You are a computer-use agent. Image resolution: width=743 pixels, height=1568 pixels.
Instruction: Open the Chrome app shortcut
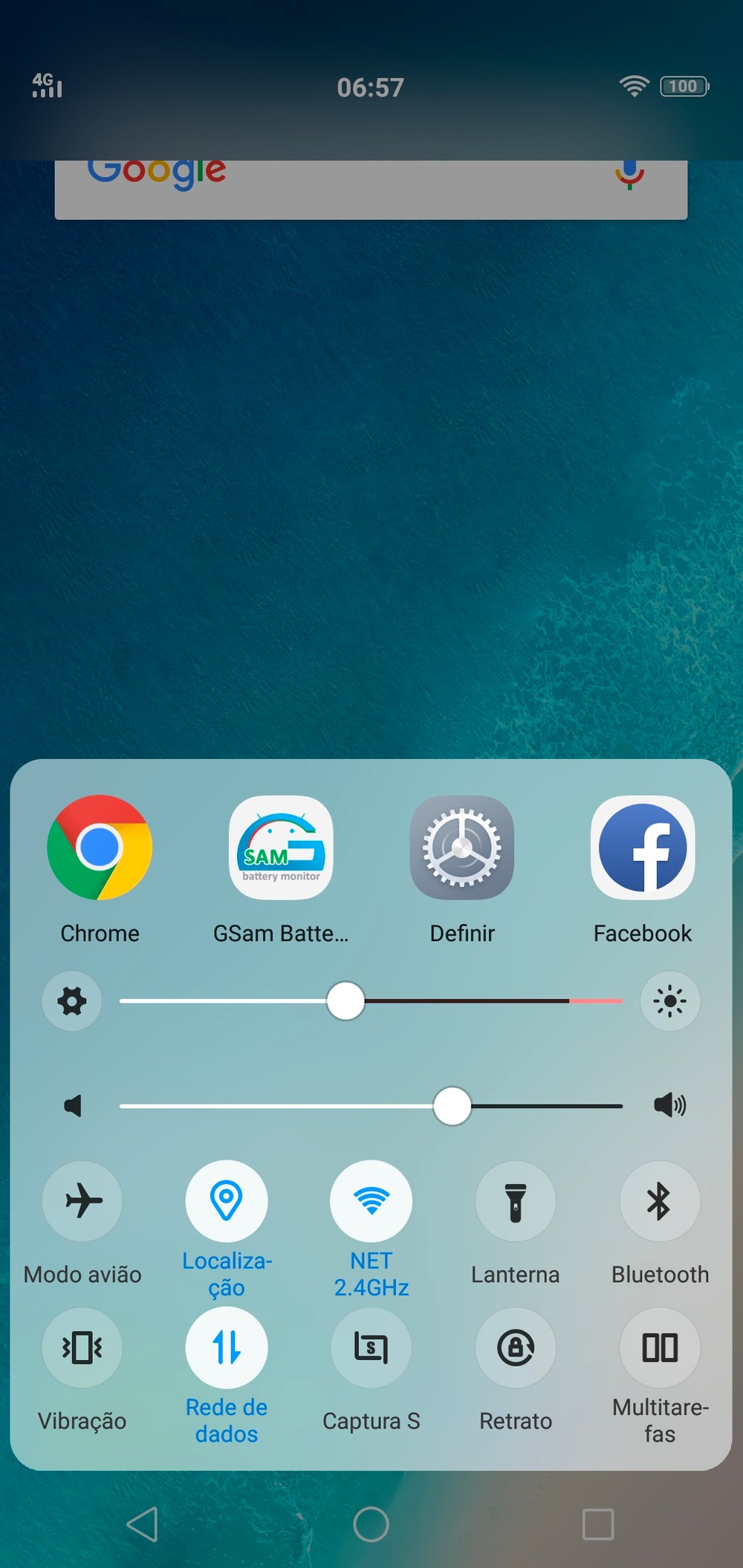(x=100, y=848)
